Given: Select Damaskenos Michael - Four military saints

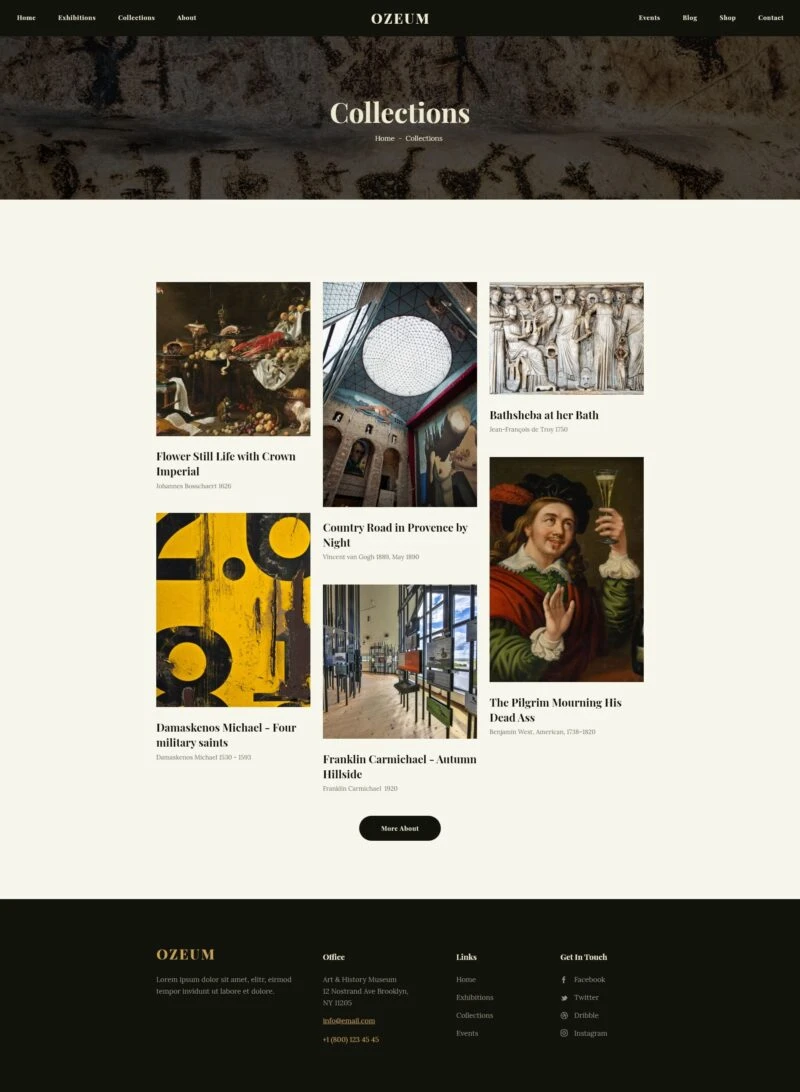Looking at the screenshot, I should [x=226, y=734].
